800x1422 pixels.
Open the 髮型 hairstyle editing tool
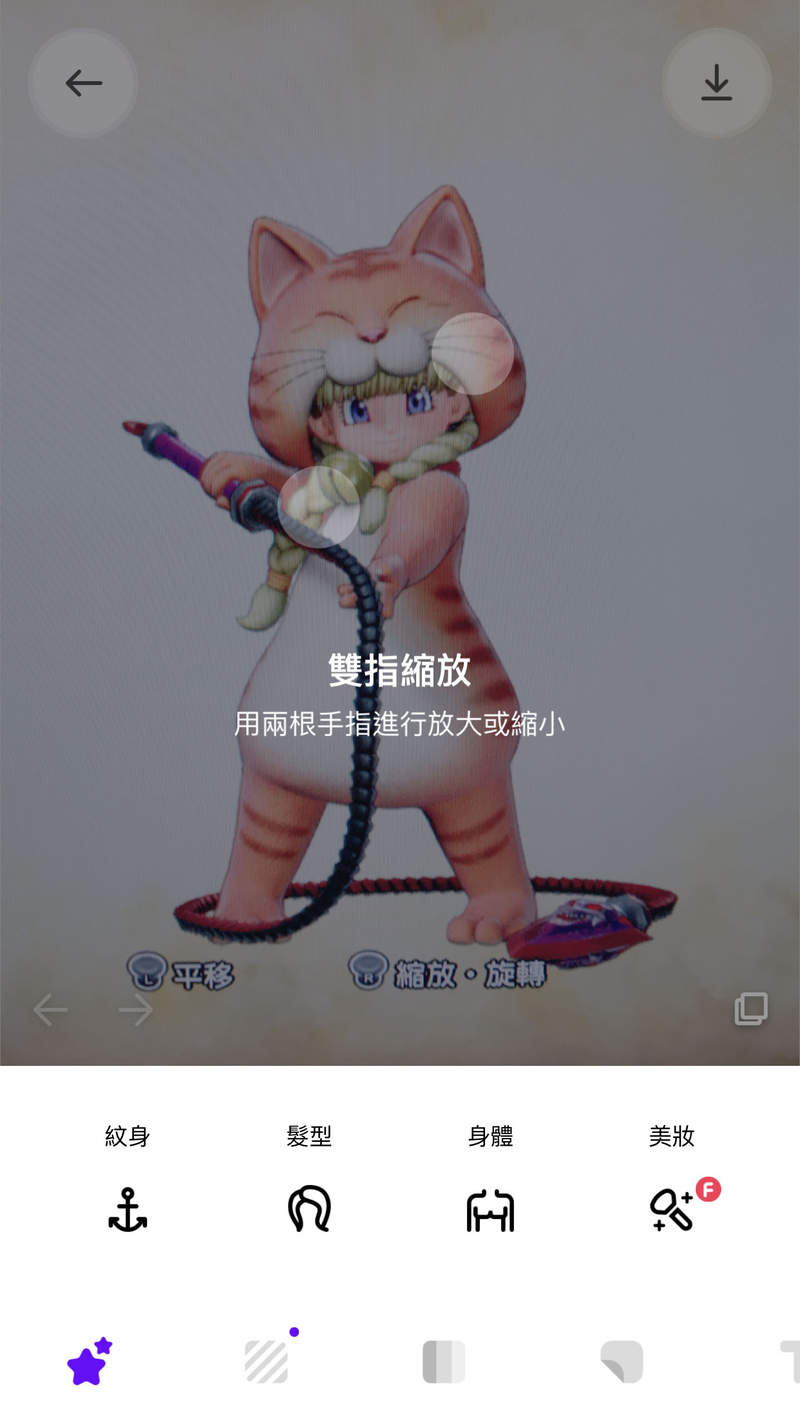307,1210
